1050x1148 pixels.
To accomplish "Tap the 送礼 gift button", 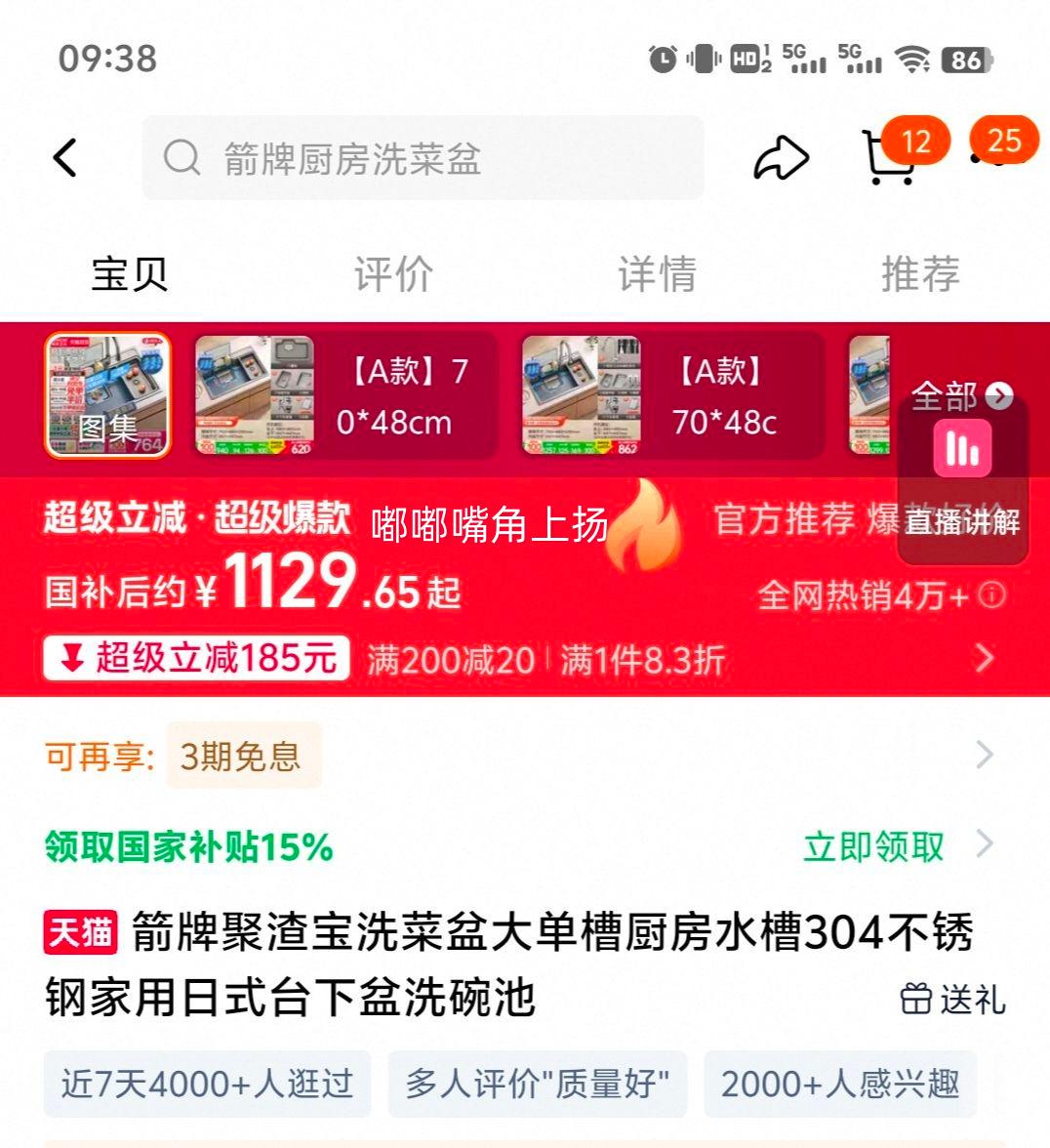I will (952, 999).
